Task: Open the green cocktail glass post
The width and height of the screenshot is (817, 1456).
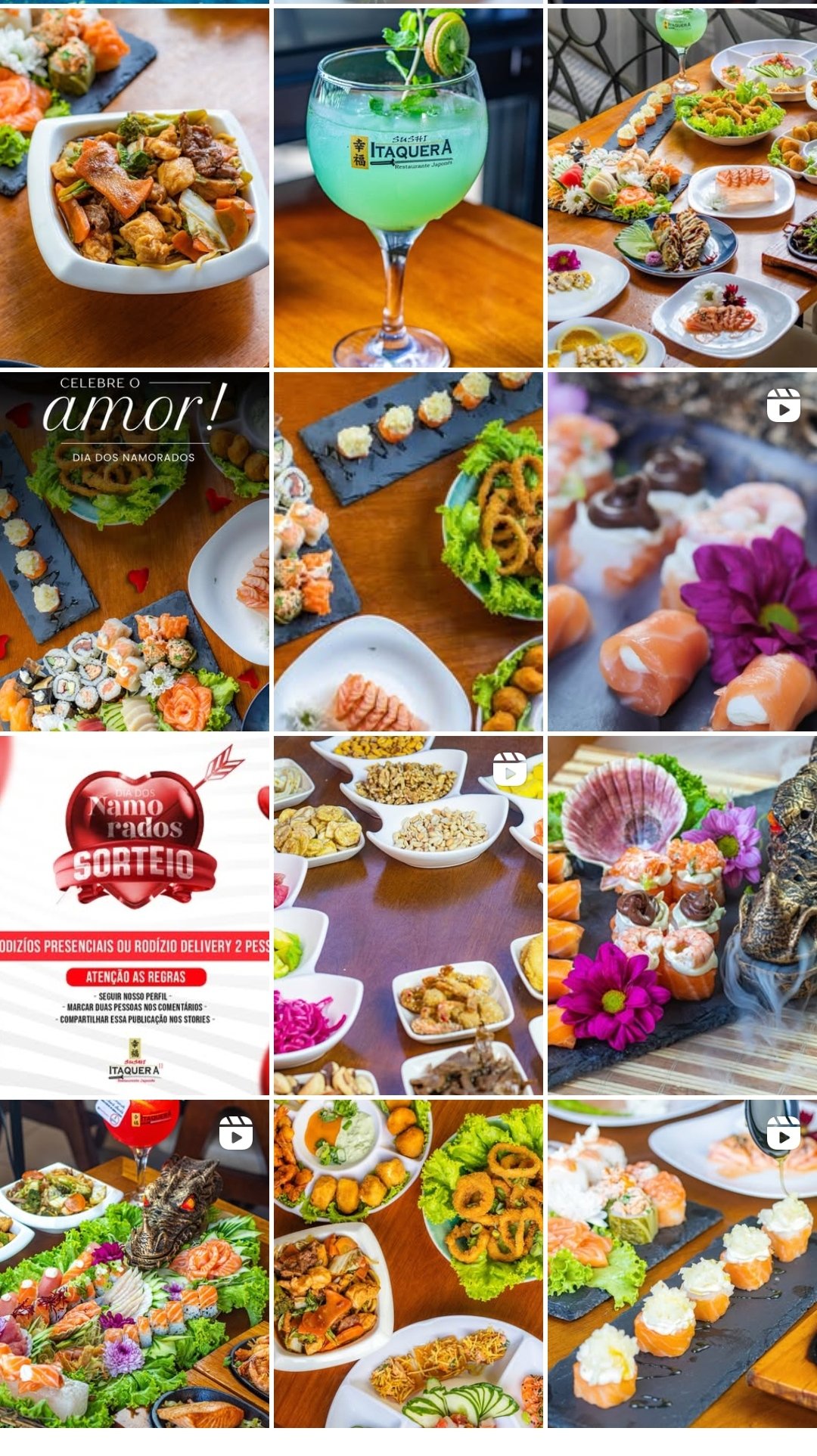Action: click(x=408, y=188)
